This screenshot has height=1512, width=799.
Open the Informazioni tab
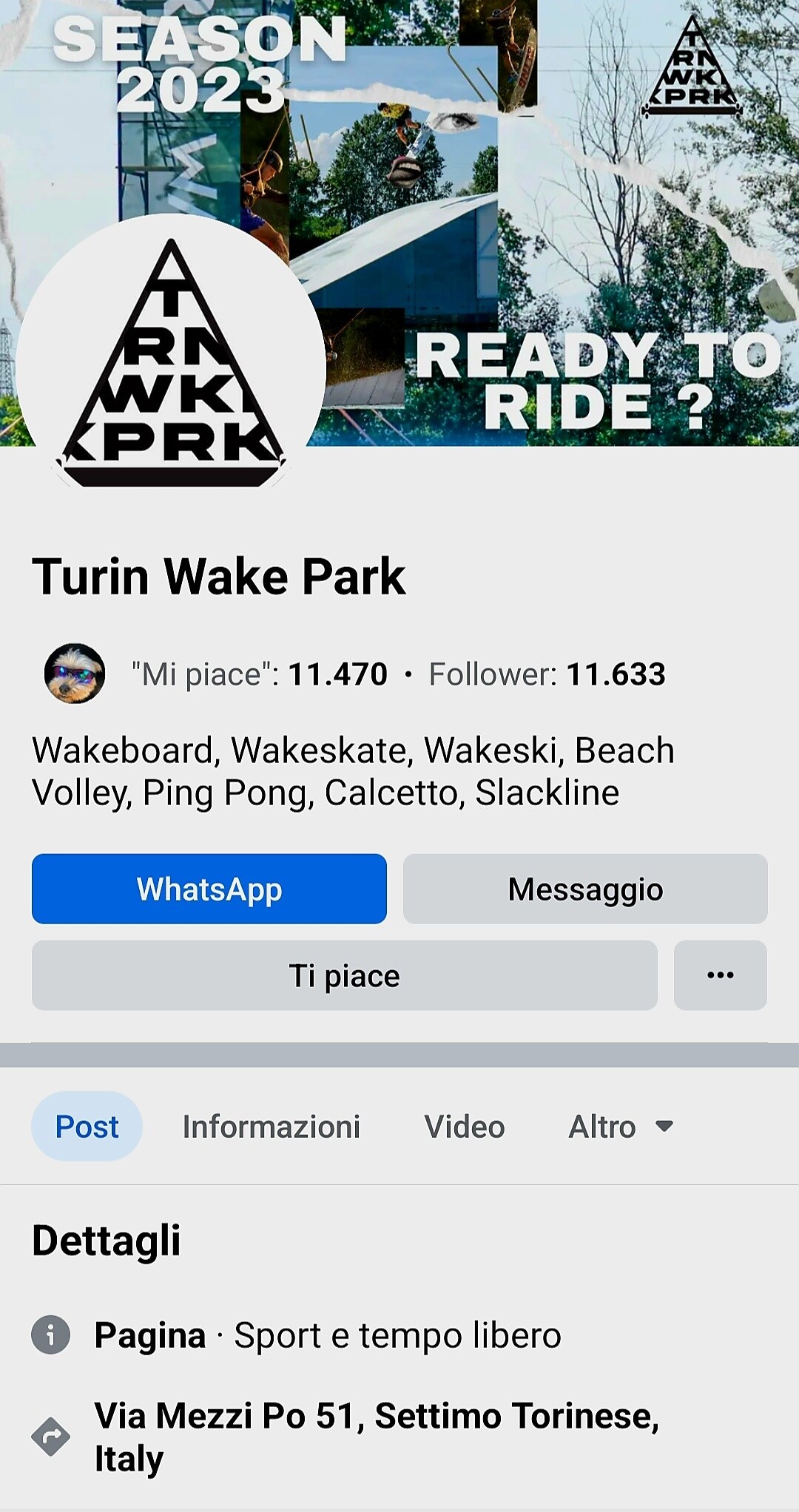pyautogui.click(x=271, y=1127)
